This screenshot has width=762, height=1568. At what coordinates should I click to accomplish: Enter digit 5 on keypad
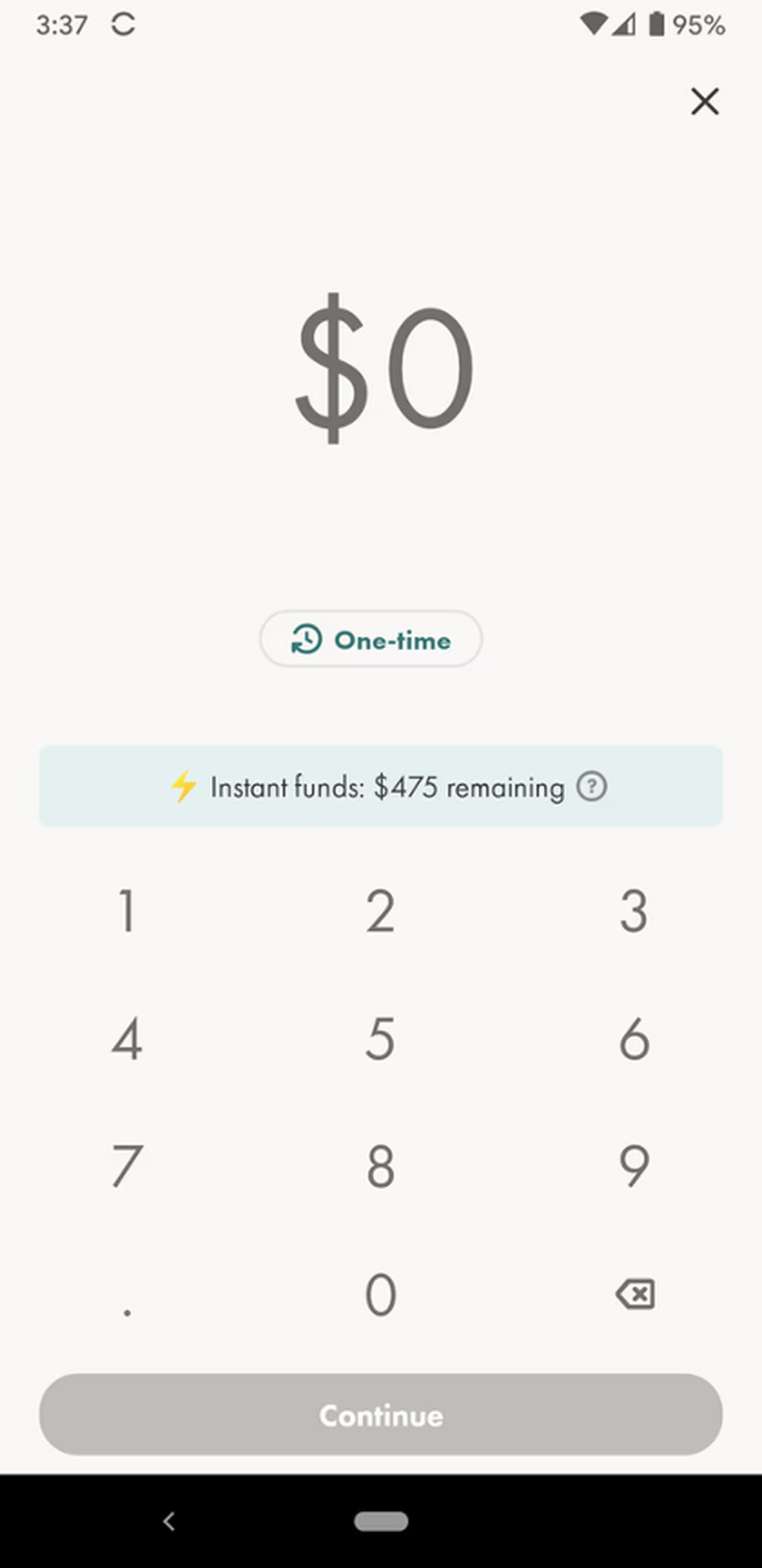pyautogui.click(x=380, y=1038)
